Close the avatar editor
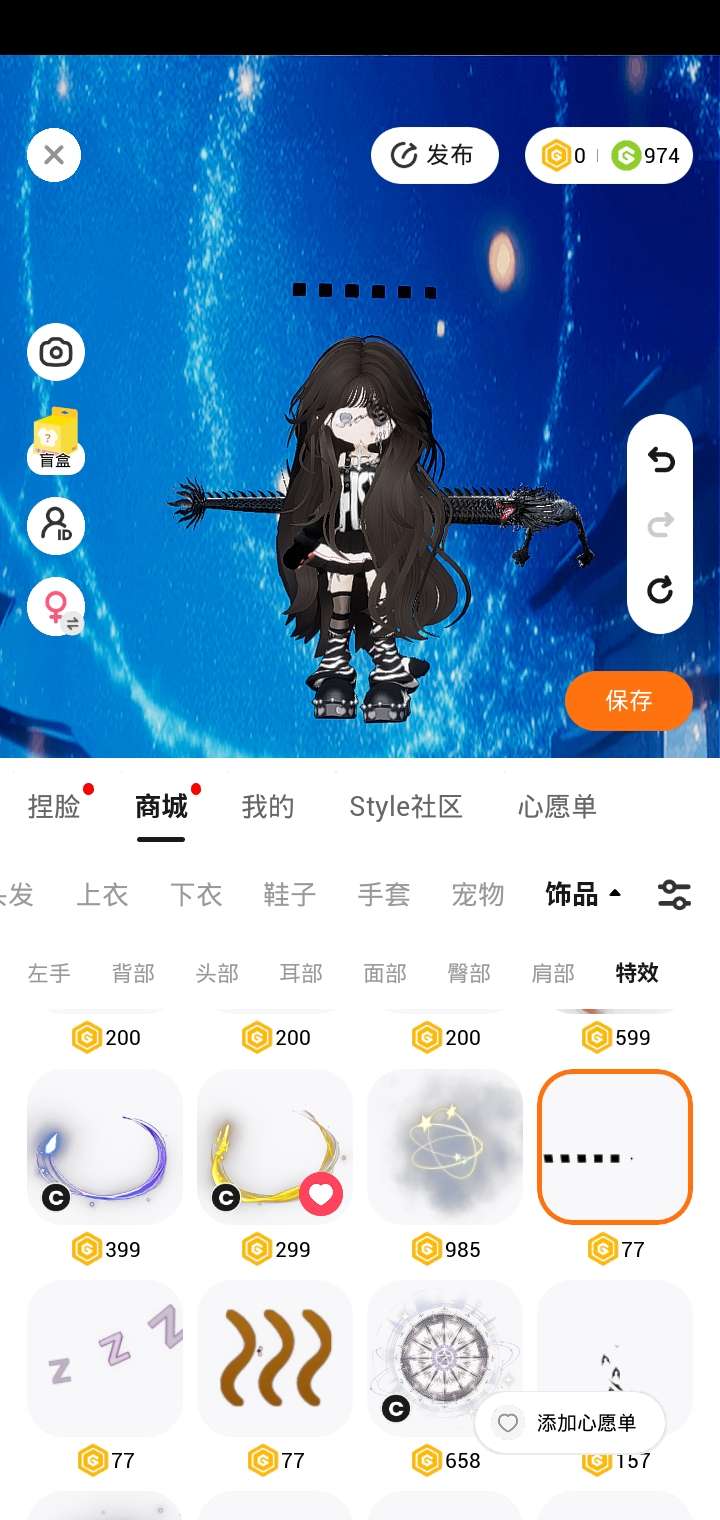Screen dimensions: 720x1520 coord(54,155)
